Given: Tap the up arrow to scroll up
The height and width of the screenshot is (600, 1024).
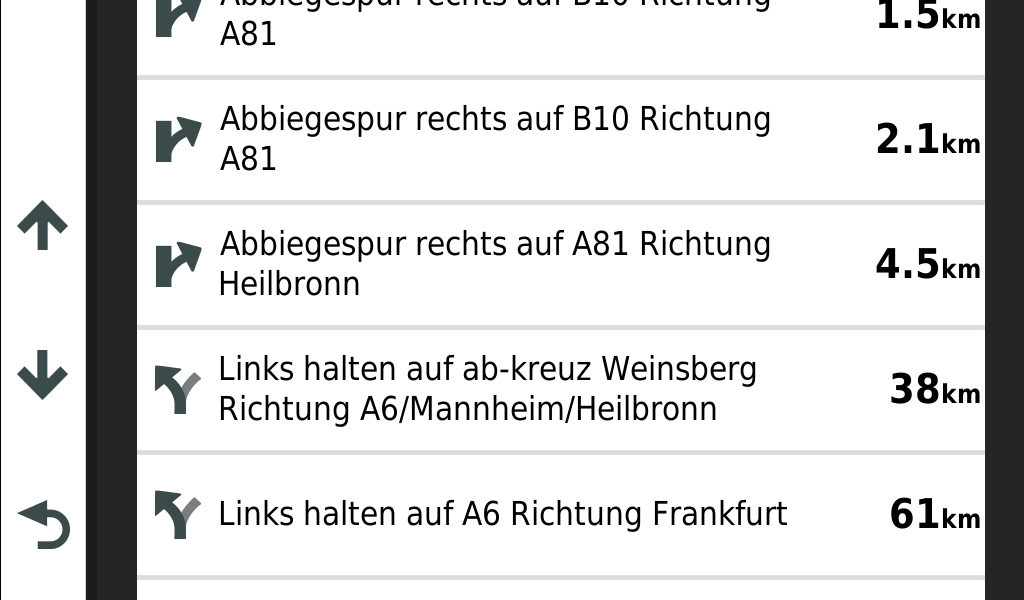Looking at the screenshot, I should click(43, 226).
